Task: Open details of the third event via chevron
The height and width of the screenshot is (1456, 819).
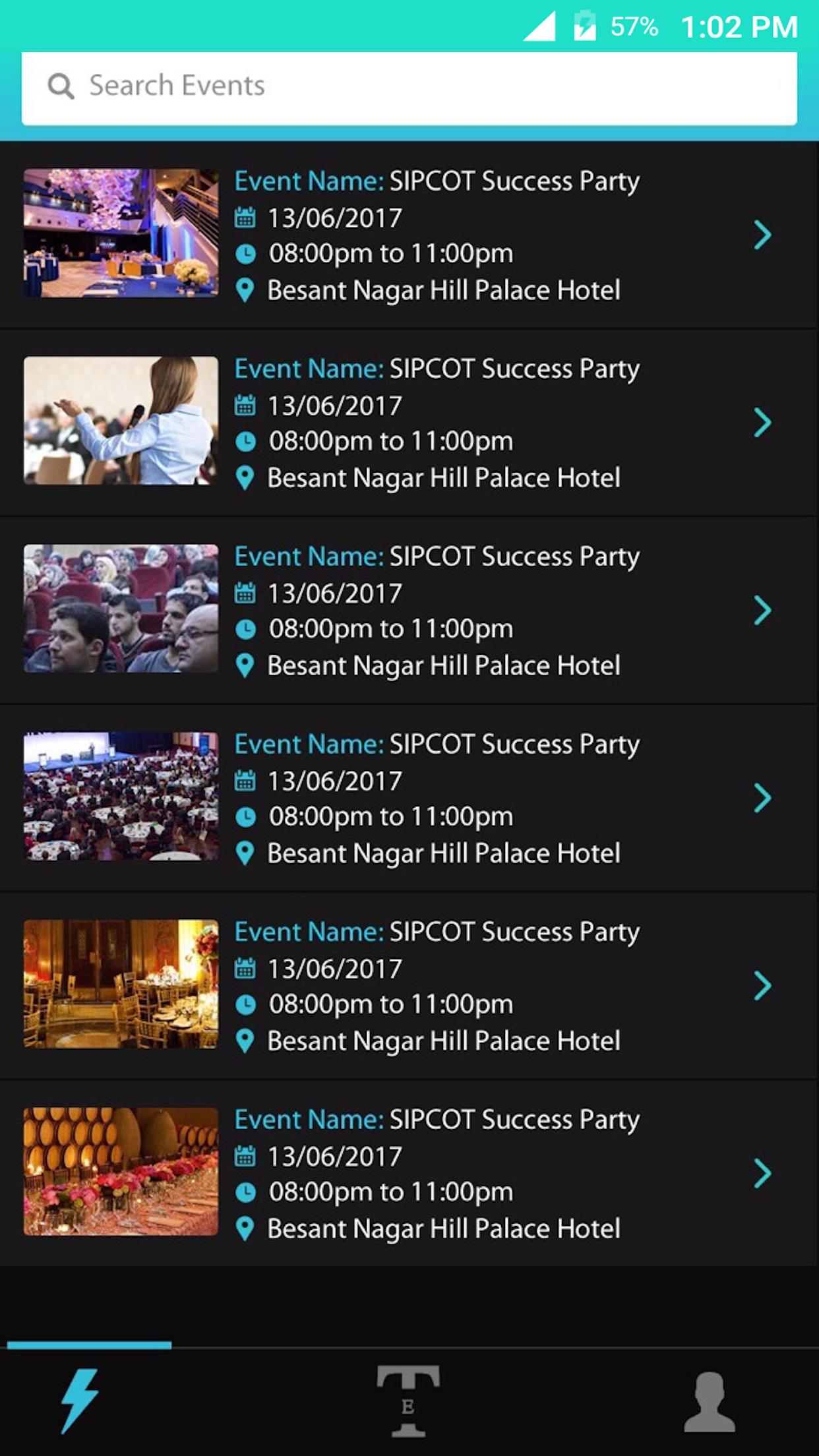Action: (x=763, y=611)
